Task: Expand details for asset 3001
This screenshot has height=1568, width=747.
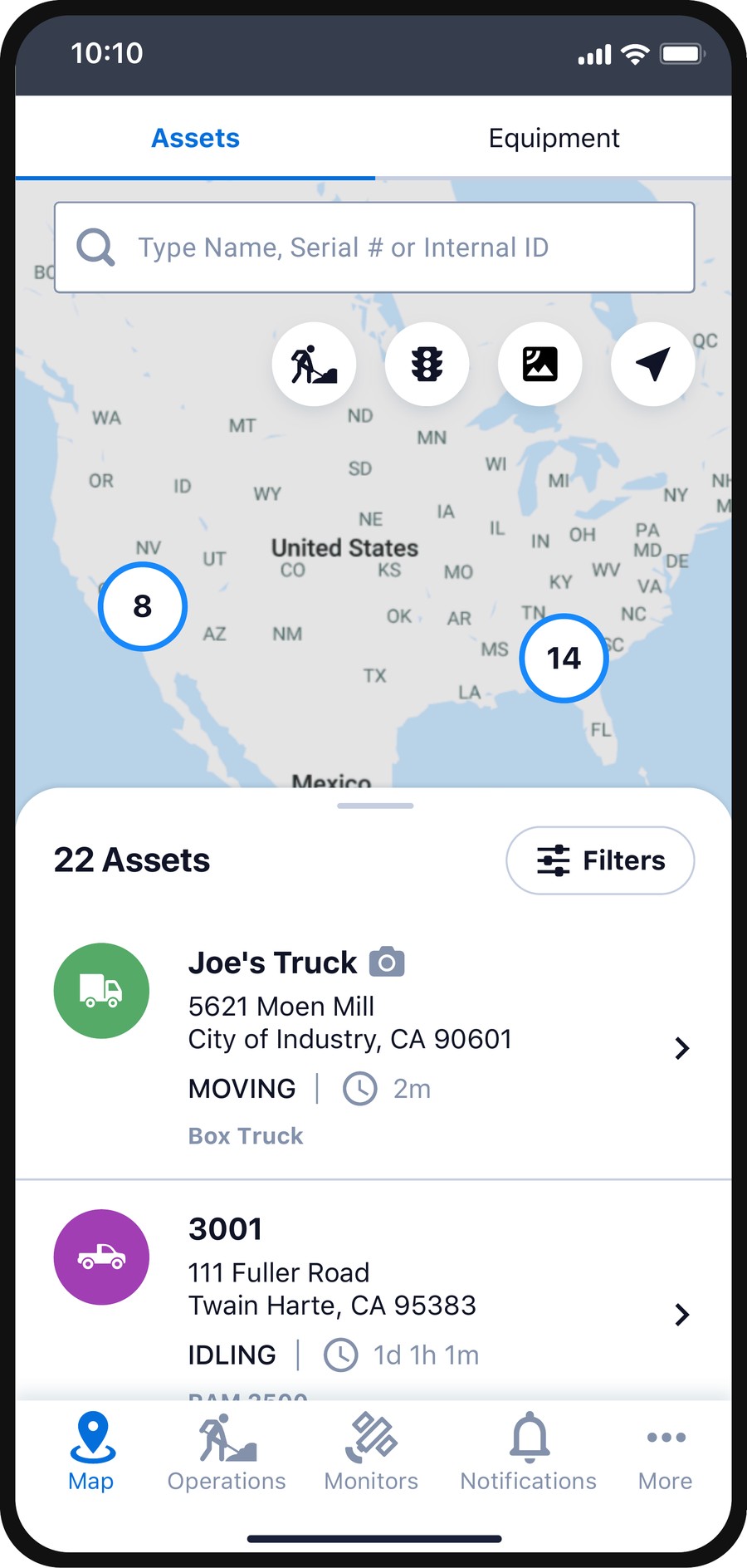Action: click(x=682, y=1315)
